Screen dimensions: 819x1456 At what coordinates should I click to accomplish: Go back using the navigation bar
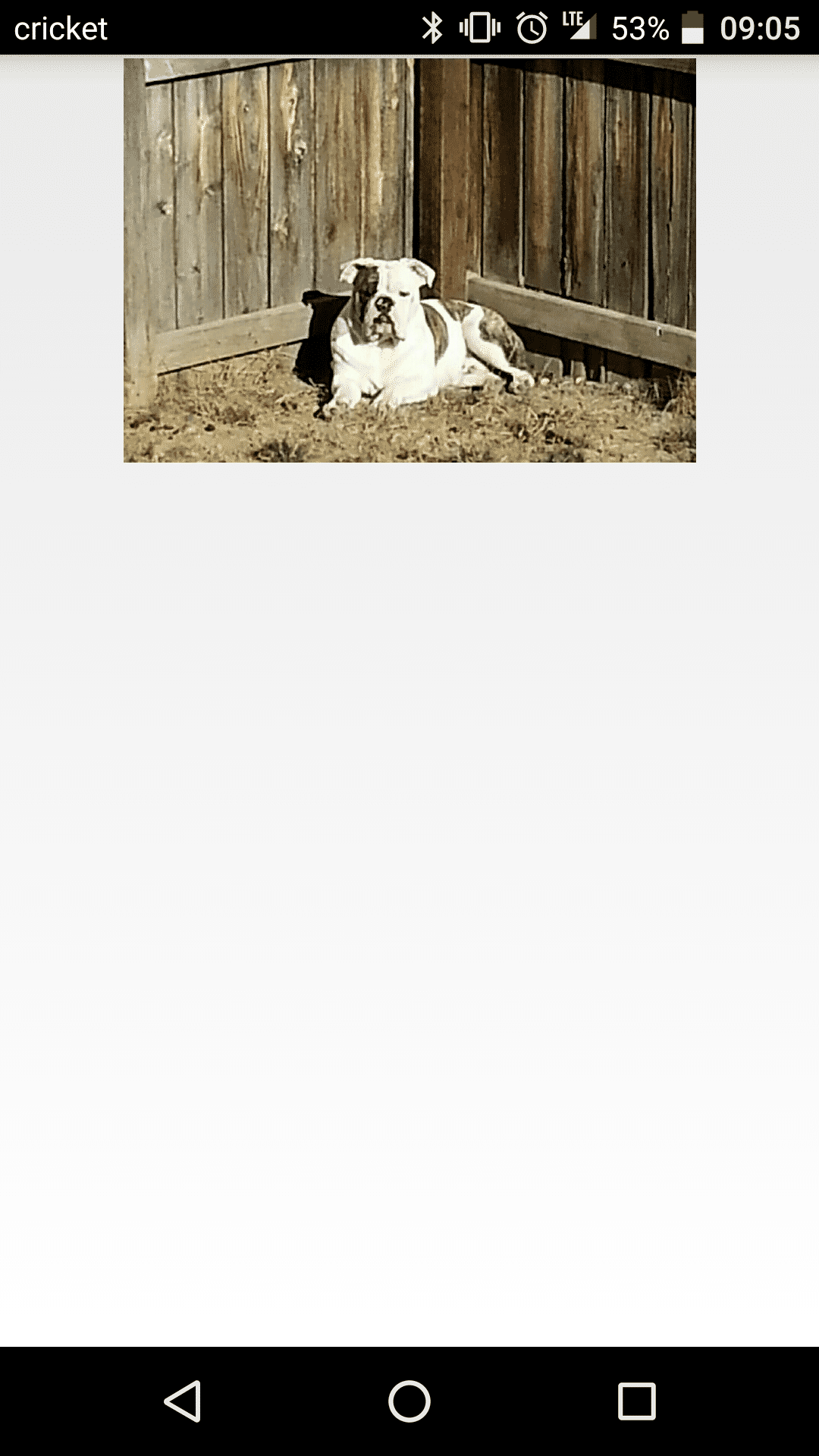point(183,1401)
